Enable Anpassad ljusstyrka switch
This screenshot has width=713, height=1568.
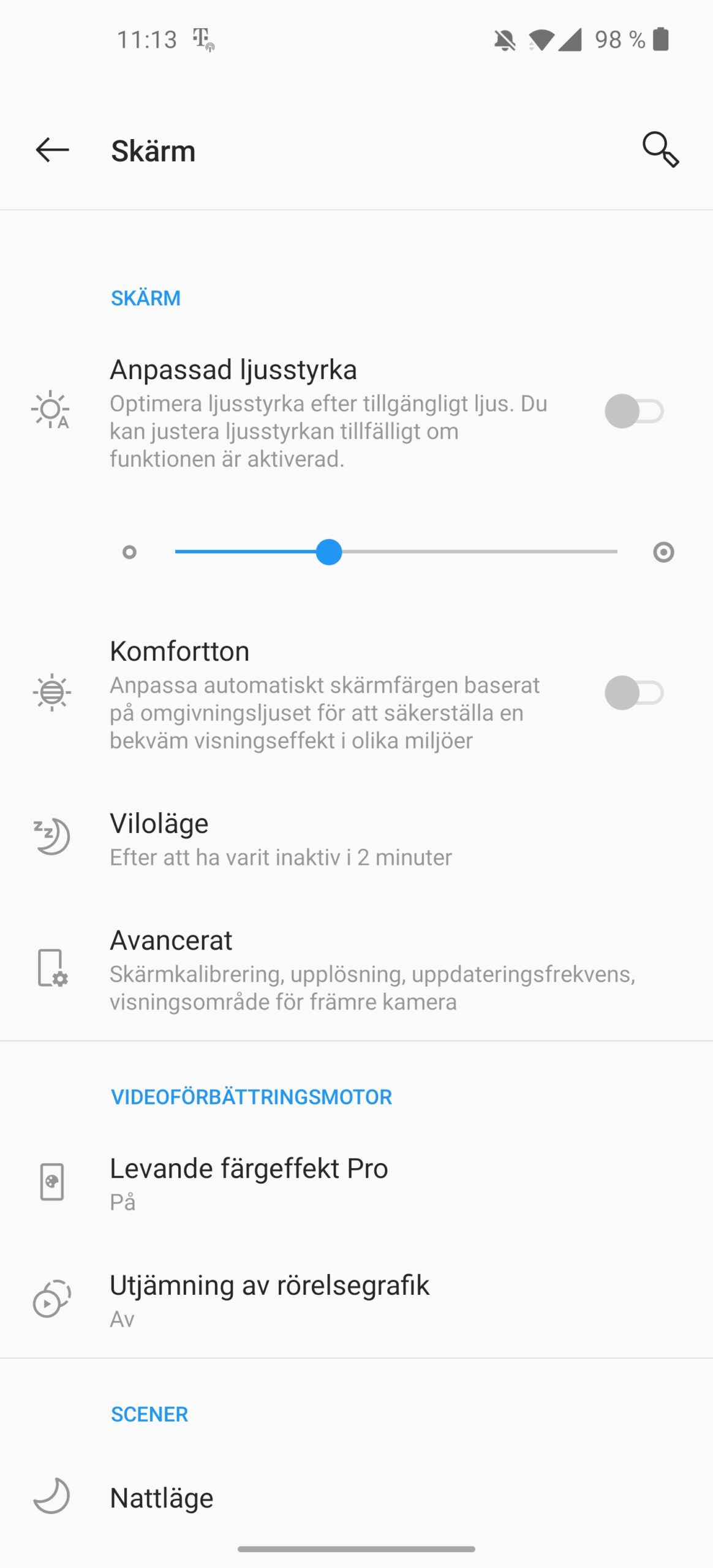[x=633, y=412]
